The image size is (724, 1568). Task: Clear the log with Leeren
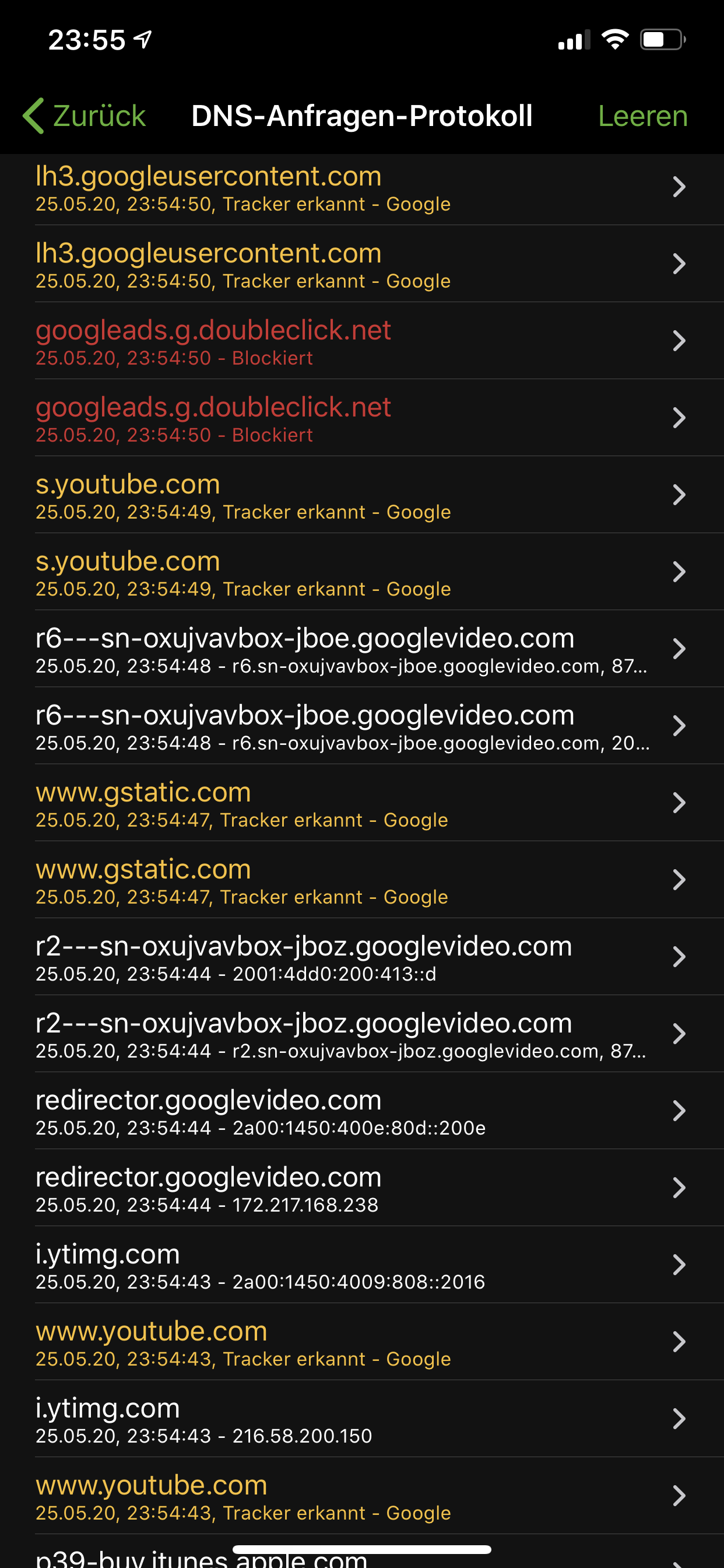point(642,116)
